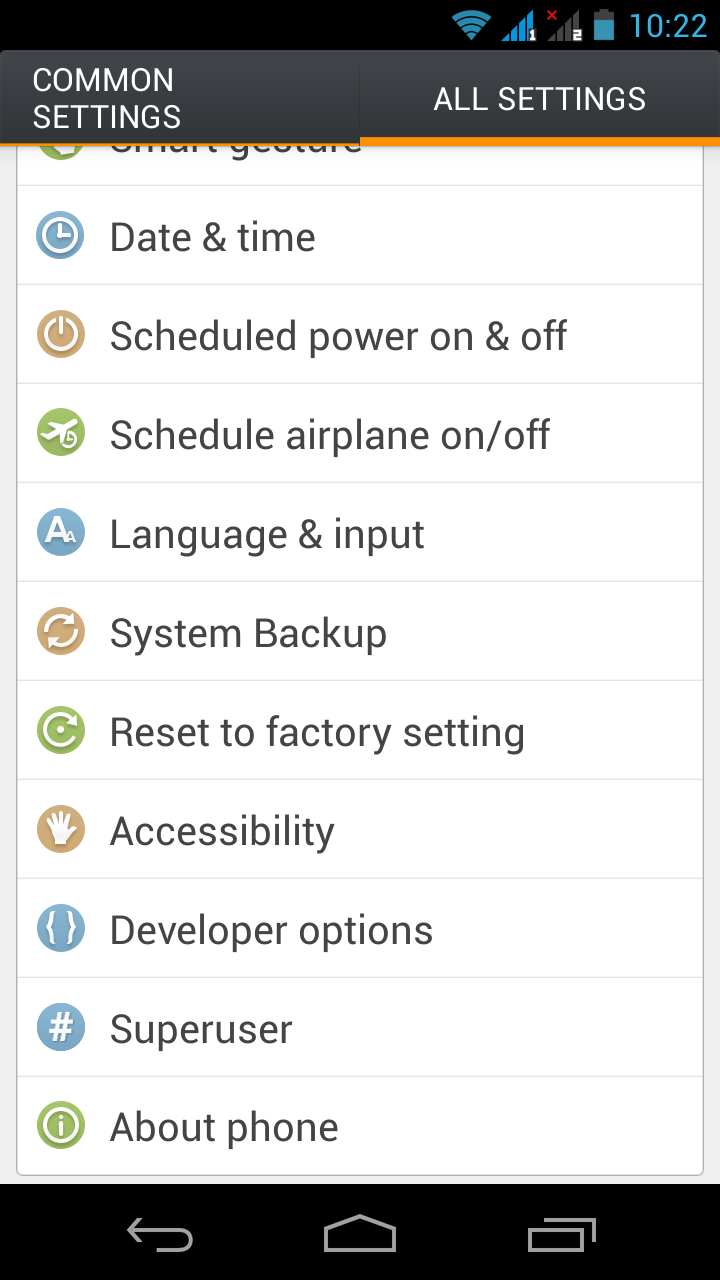Open Language & input settings

pyautogui.click(x=360, y=533)
